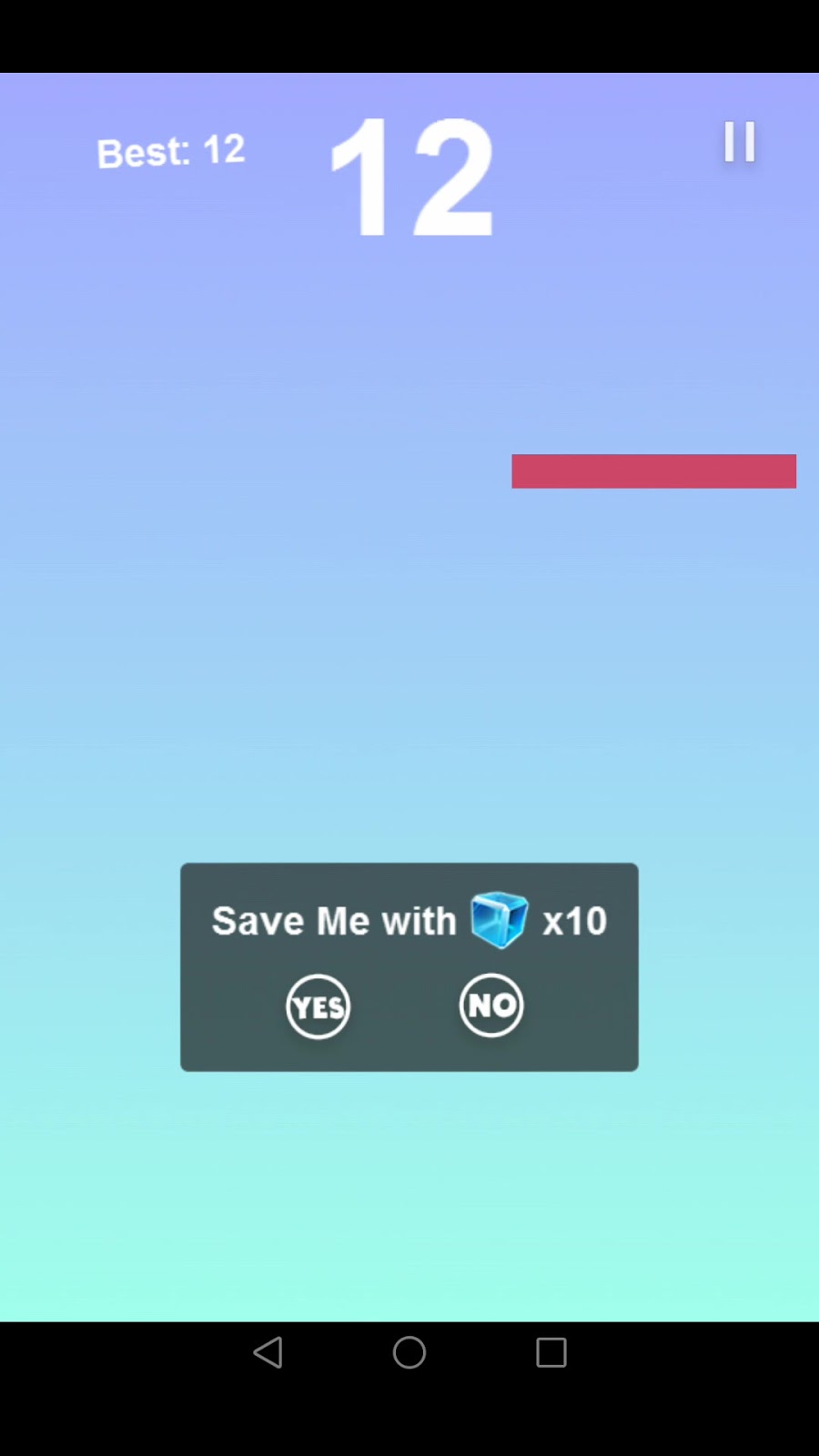Go back using the system back button
Viewport: 819px width, 1456px height.
point(268,1352)
